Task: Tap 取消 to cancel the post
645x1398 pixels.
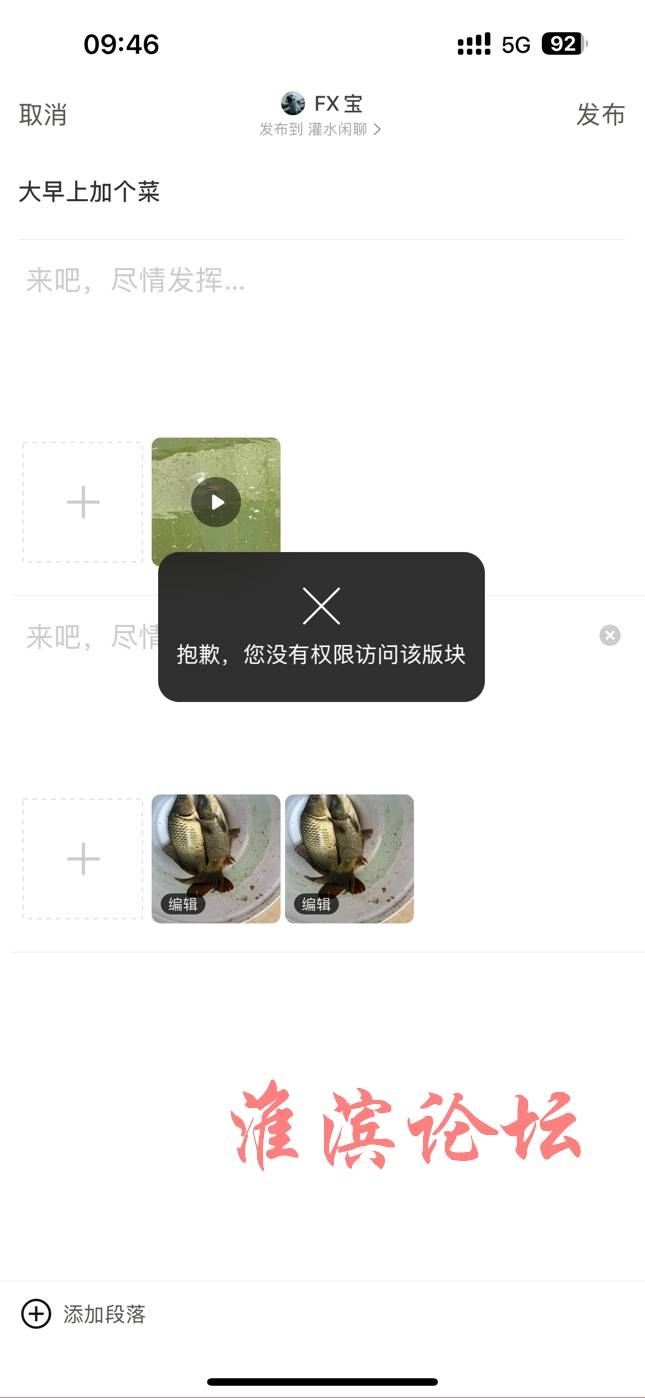Action: [43, 115]
